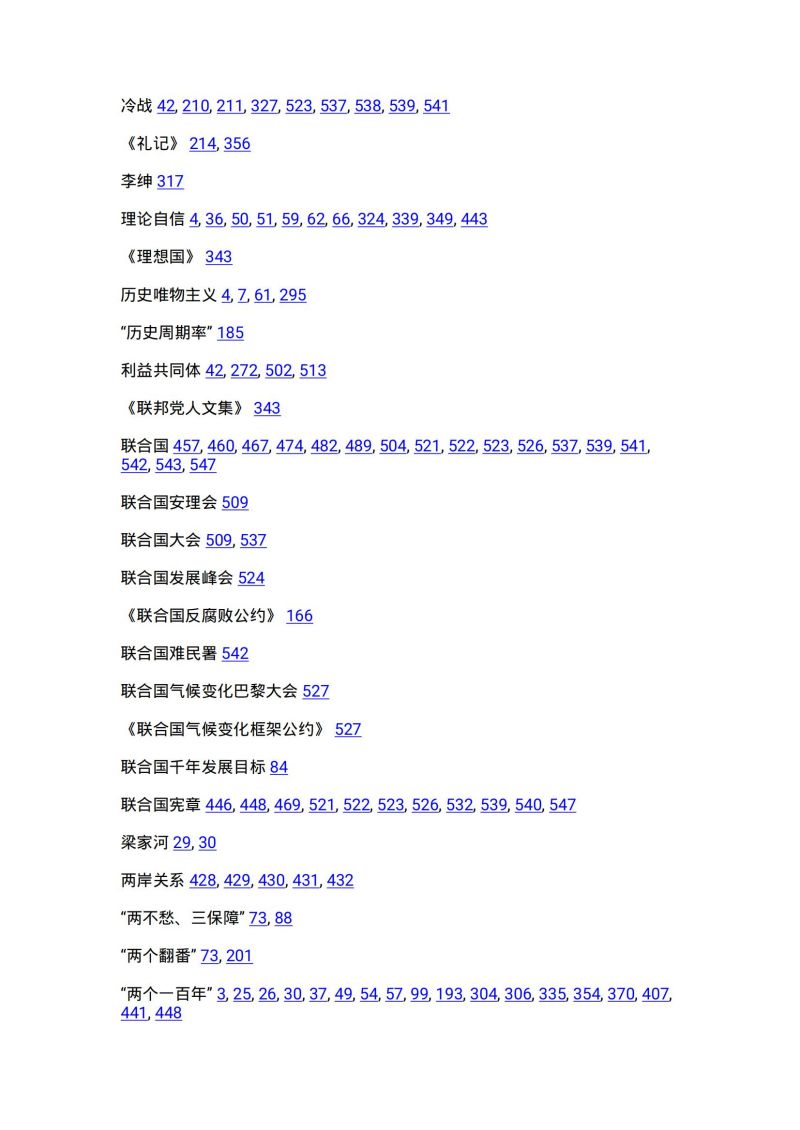Go to page 428 for 两岸关系
Screen dimensions: 800x1130
[202, 880]
